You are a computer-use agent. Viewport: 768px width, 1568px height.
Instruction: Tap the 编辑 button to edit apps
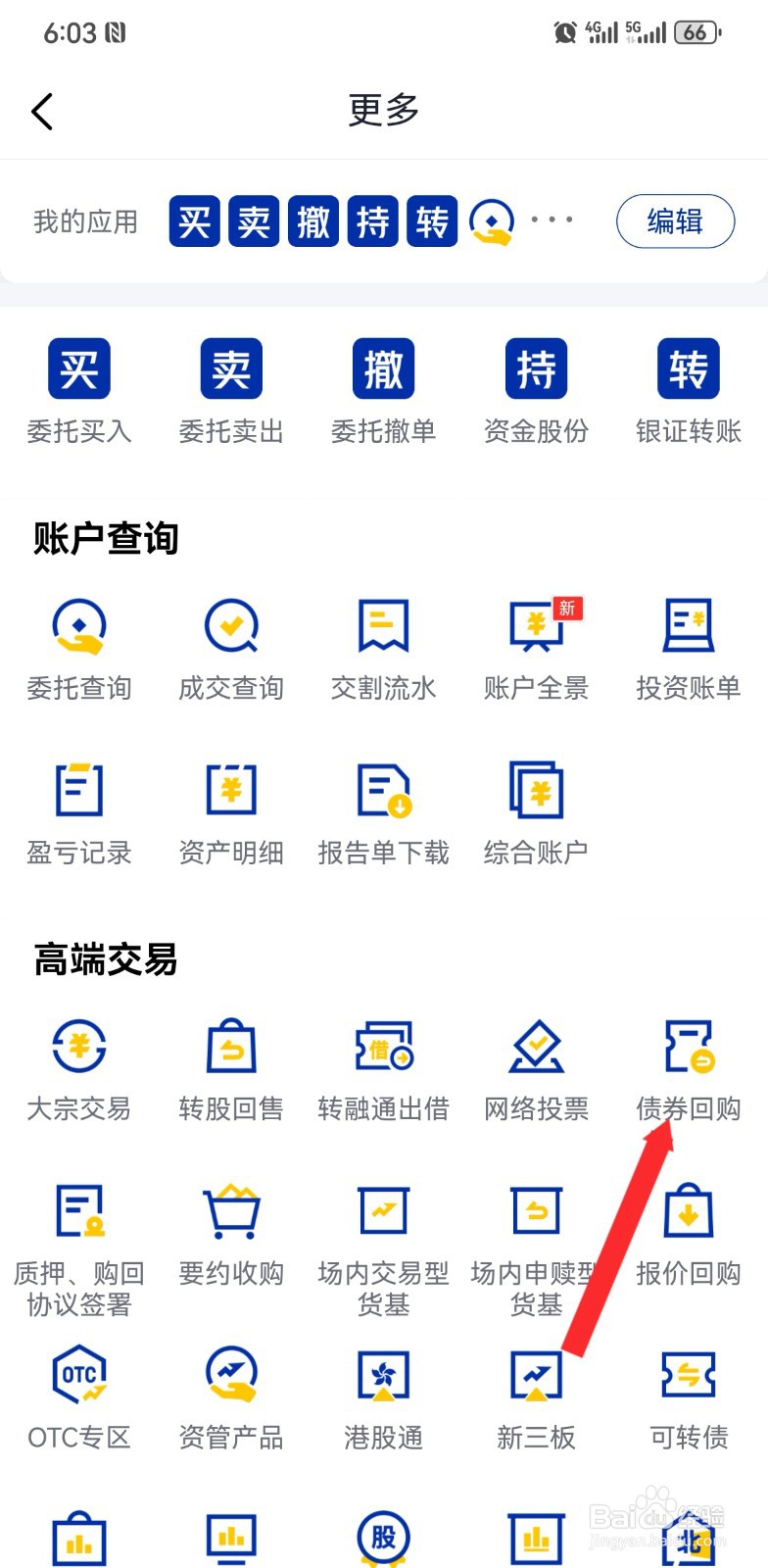(675, 221)
